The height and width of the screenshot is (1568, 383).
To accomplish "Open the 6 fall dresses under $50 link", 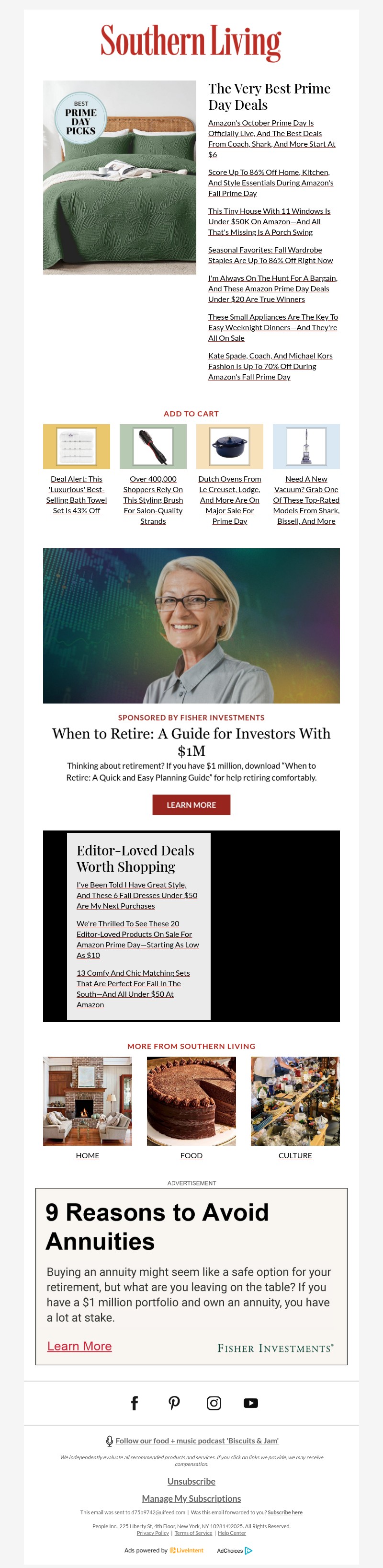I will 137,895.
